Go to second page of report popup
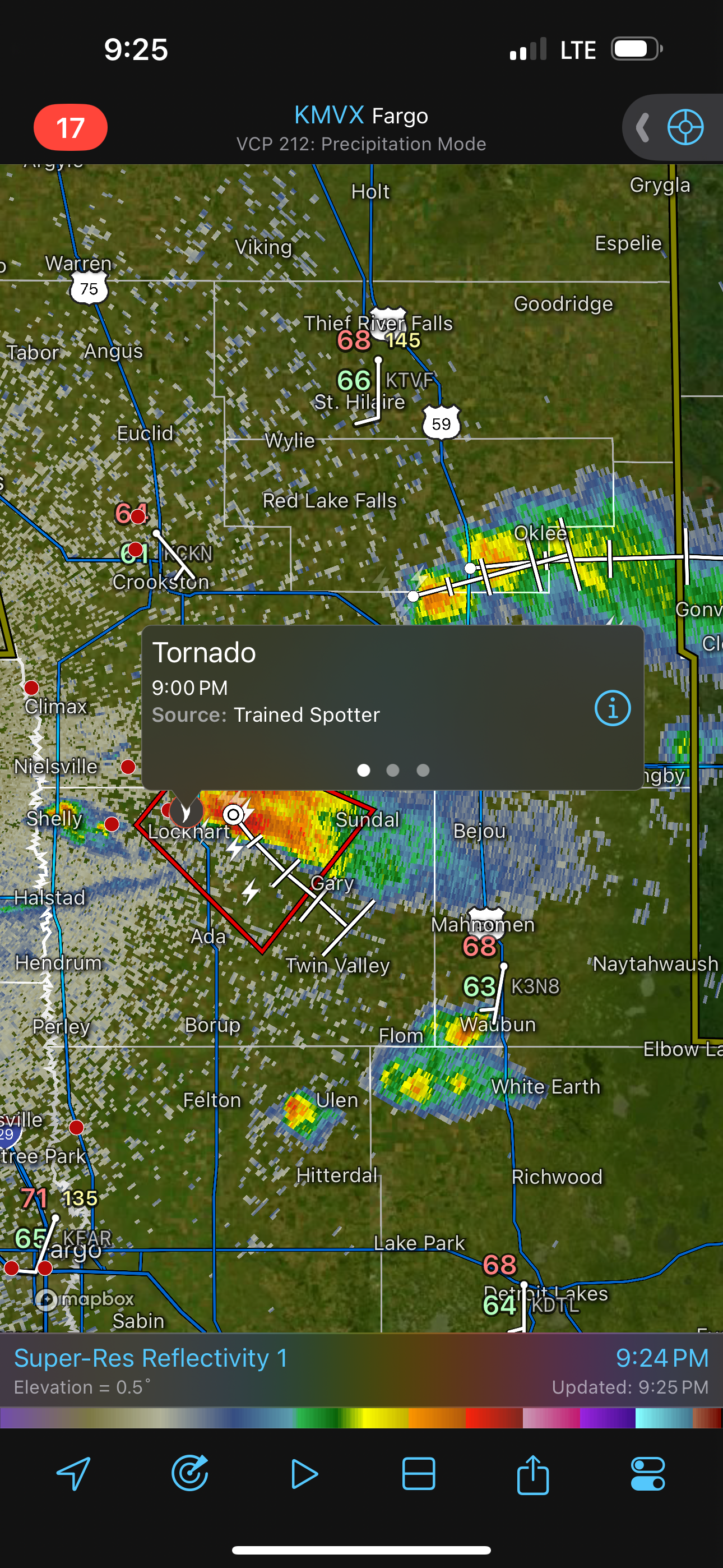Viewport: 723px width, 1568px height. coord(392,770)
